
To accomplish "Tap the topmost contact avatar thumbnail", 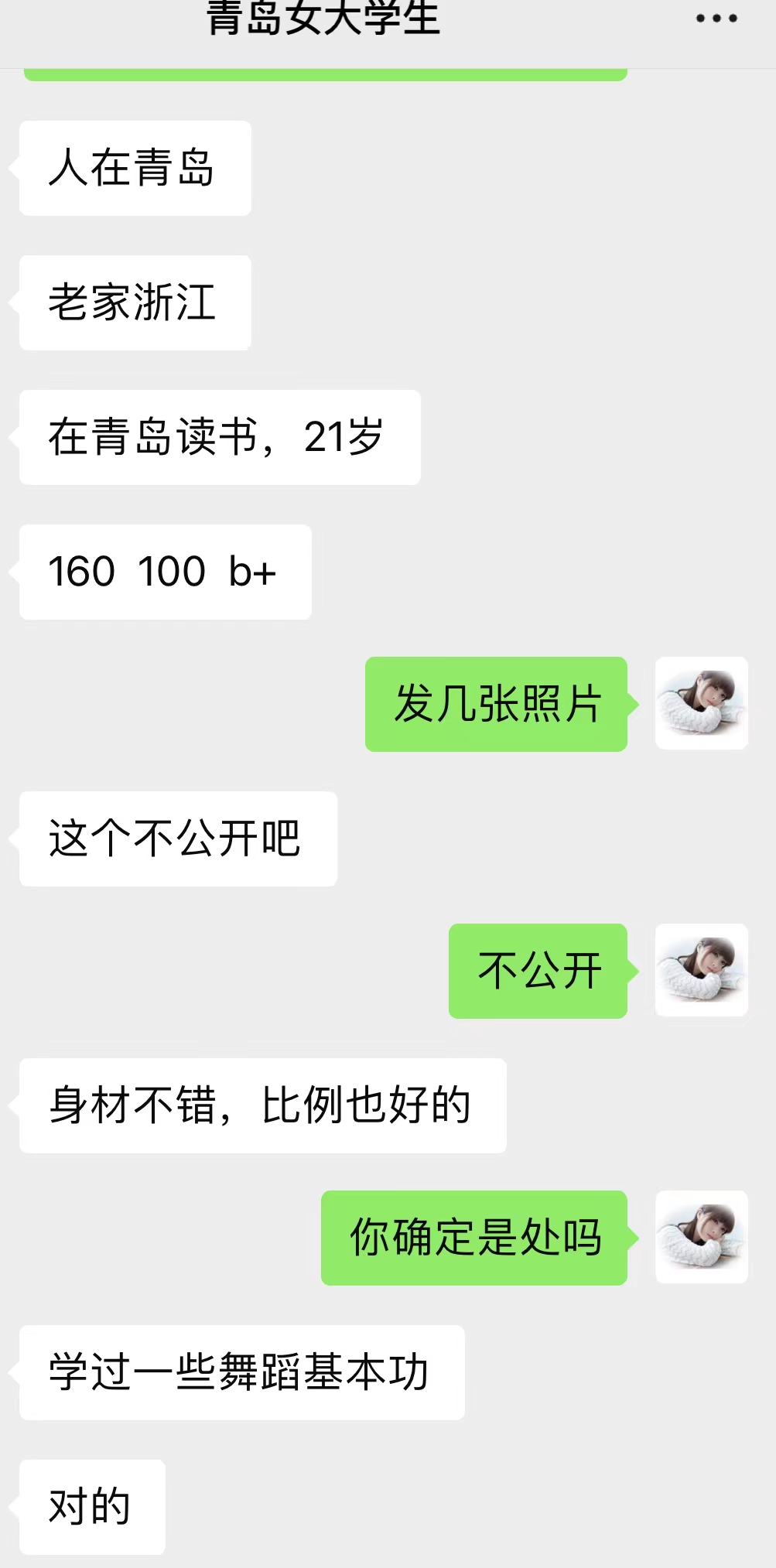I will (701, 702).
